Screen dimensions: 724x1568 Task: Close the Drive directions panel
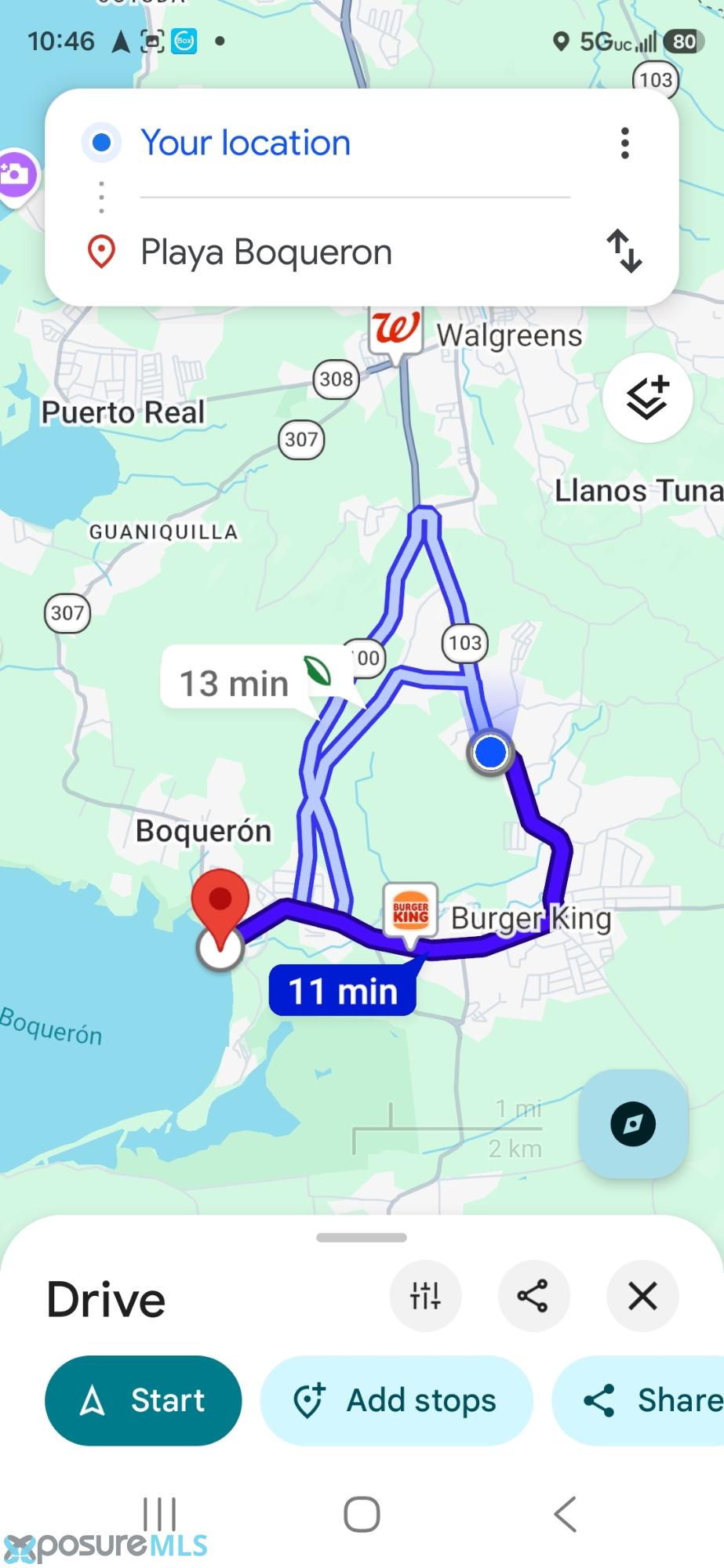[642, 1296]
